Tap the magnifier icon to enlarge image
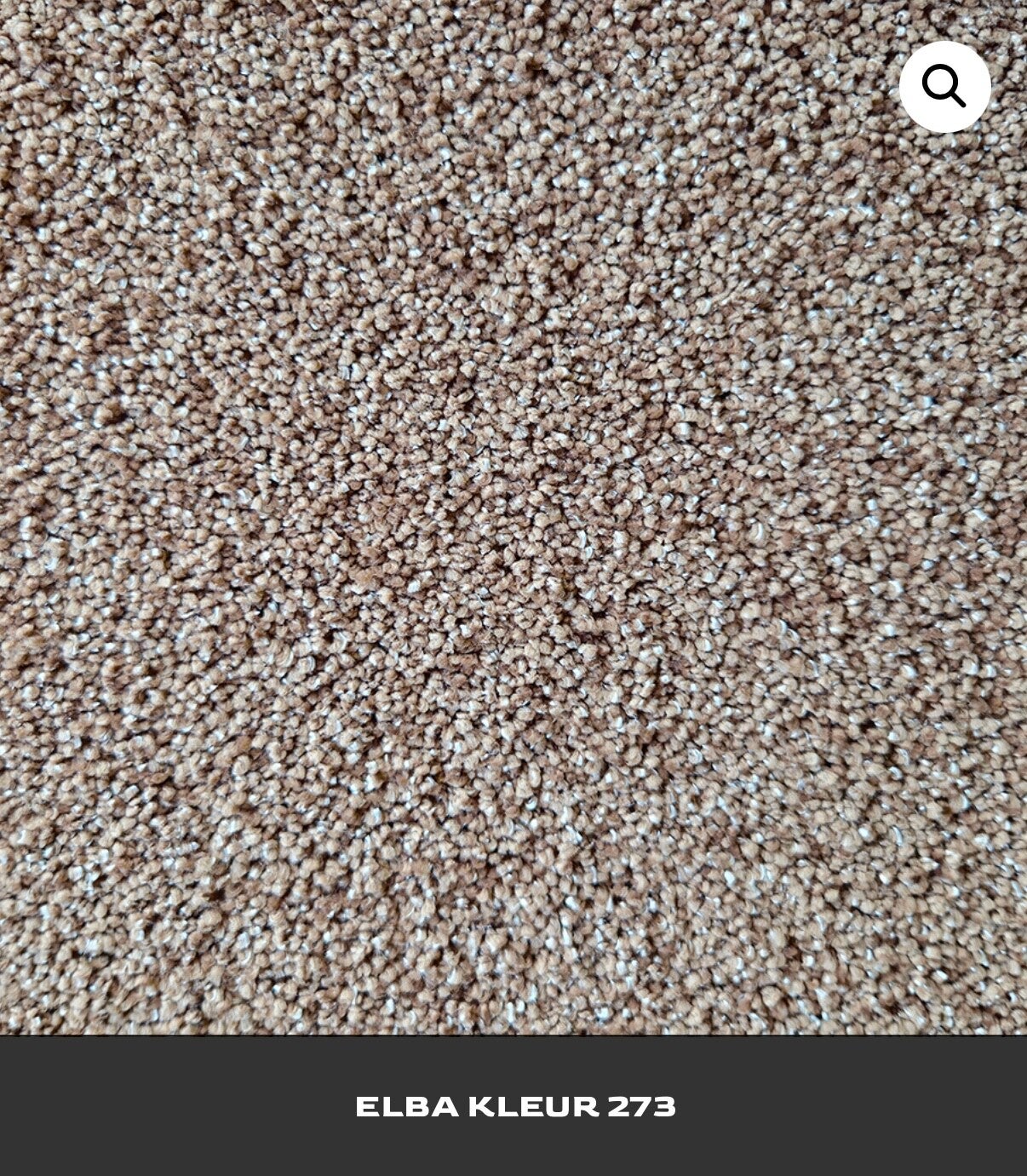Viewport: 1027px width, 1176px height. (x=944, y=87)
